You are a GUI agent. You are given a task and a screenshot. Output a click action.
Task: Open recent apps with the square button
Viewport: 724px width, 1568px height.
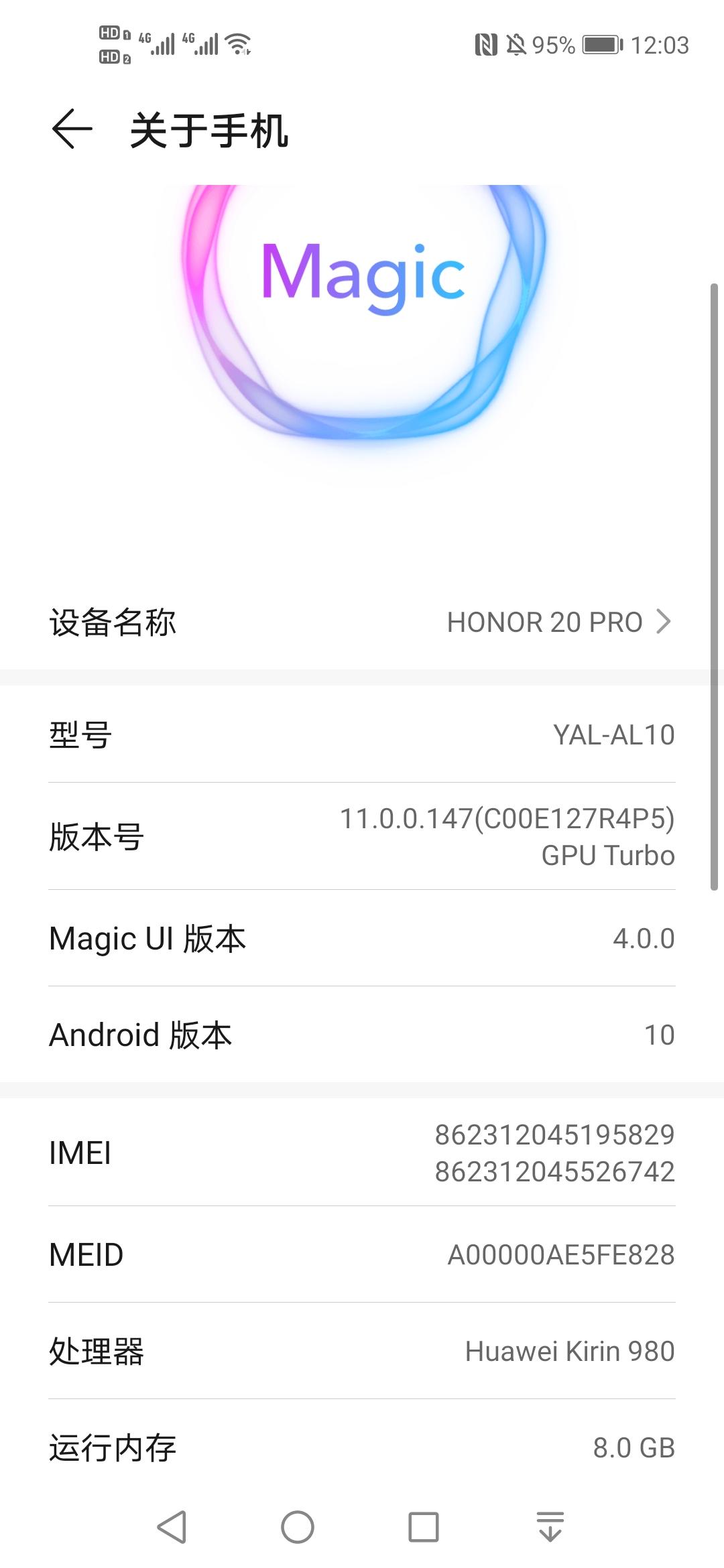pos(424,1528)
